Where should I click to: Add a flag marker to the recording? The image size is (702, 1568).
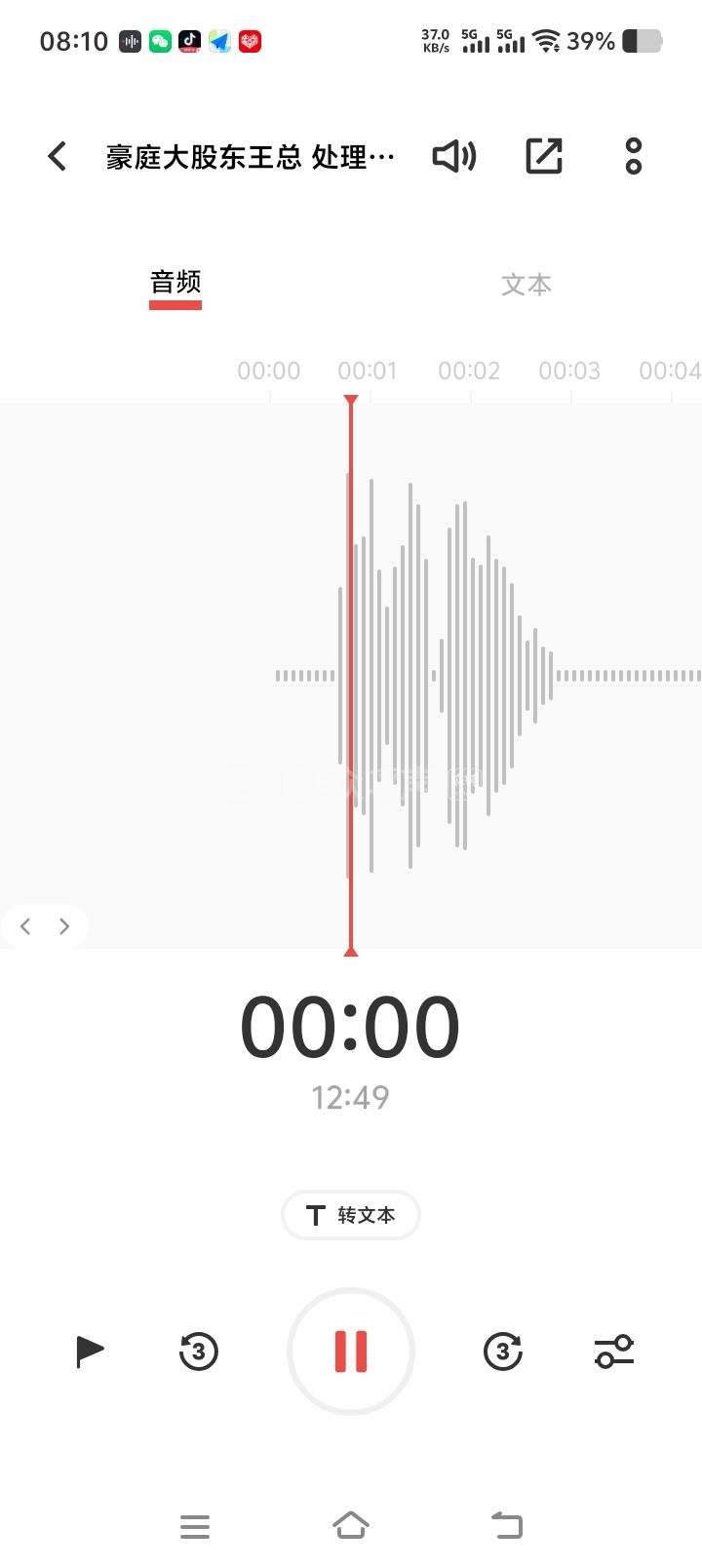coord(90,1352)
